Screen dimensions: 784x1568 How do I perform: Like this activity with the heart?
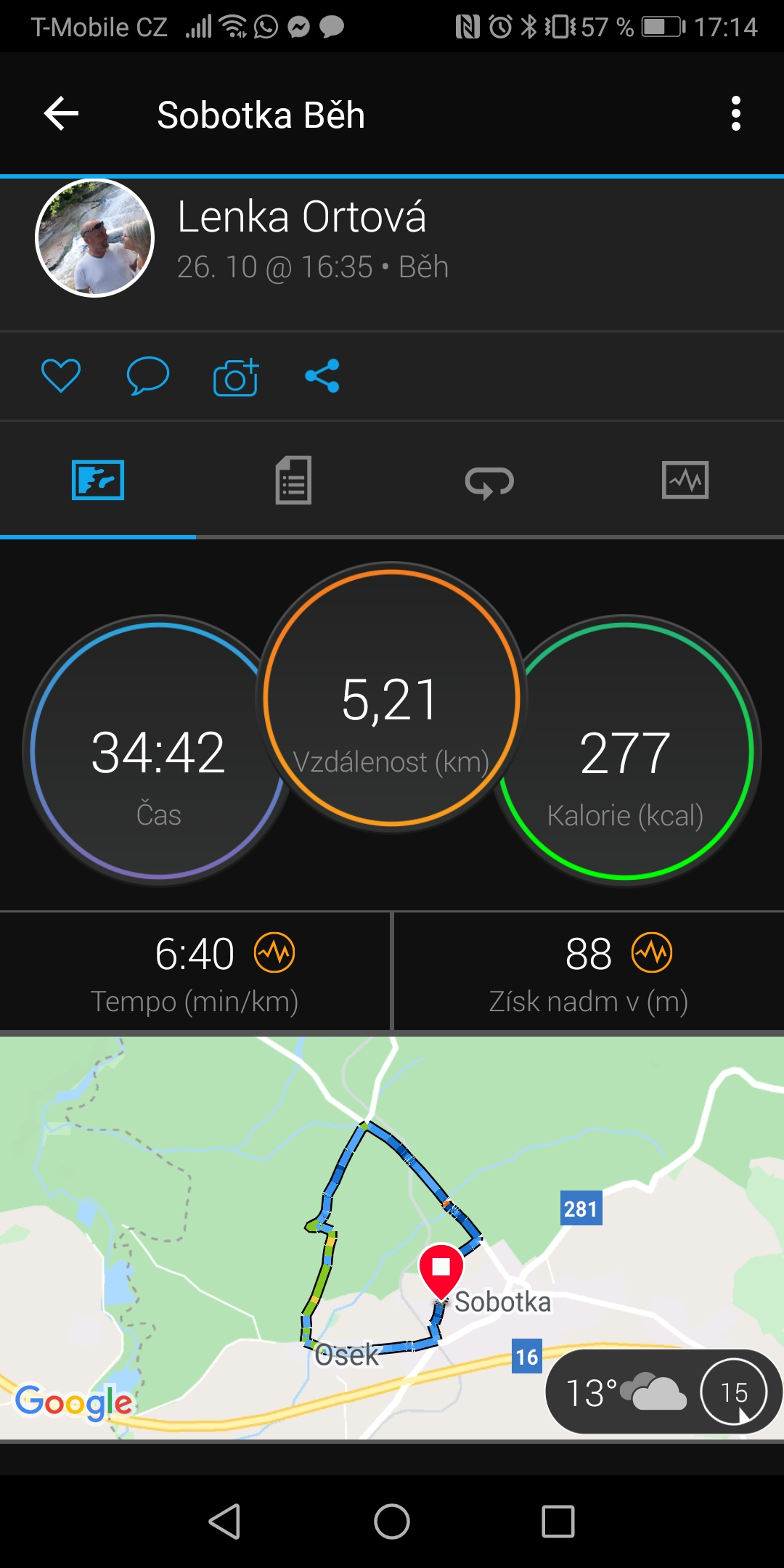(x=61, y=376)
